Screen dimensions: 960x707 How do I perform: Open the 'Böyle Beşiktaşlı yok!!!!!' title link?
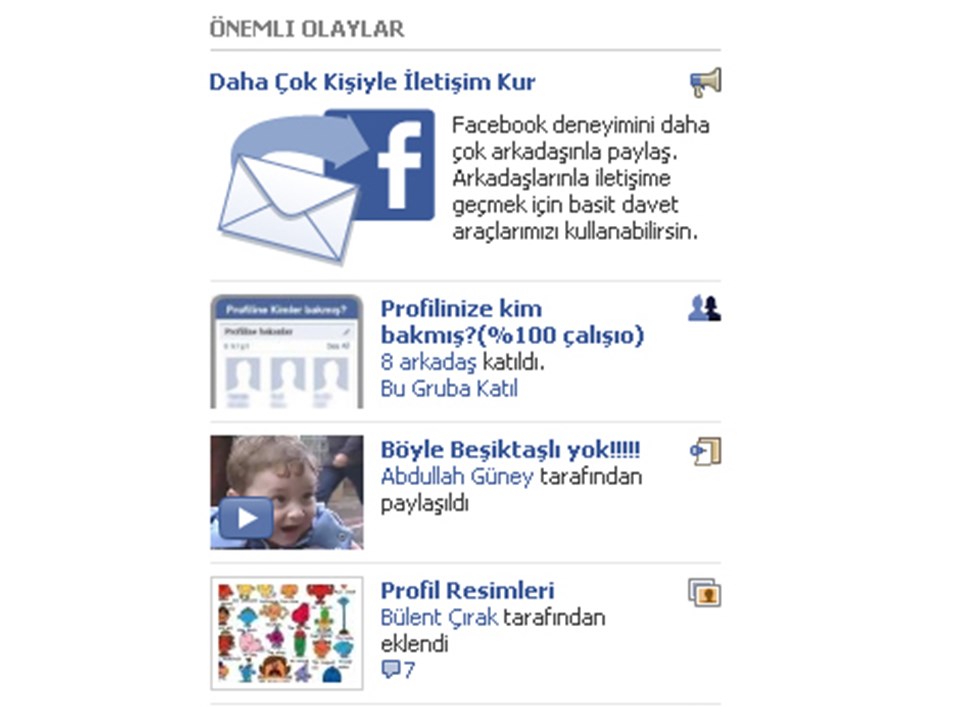510,450
